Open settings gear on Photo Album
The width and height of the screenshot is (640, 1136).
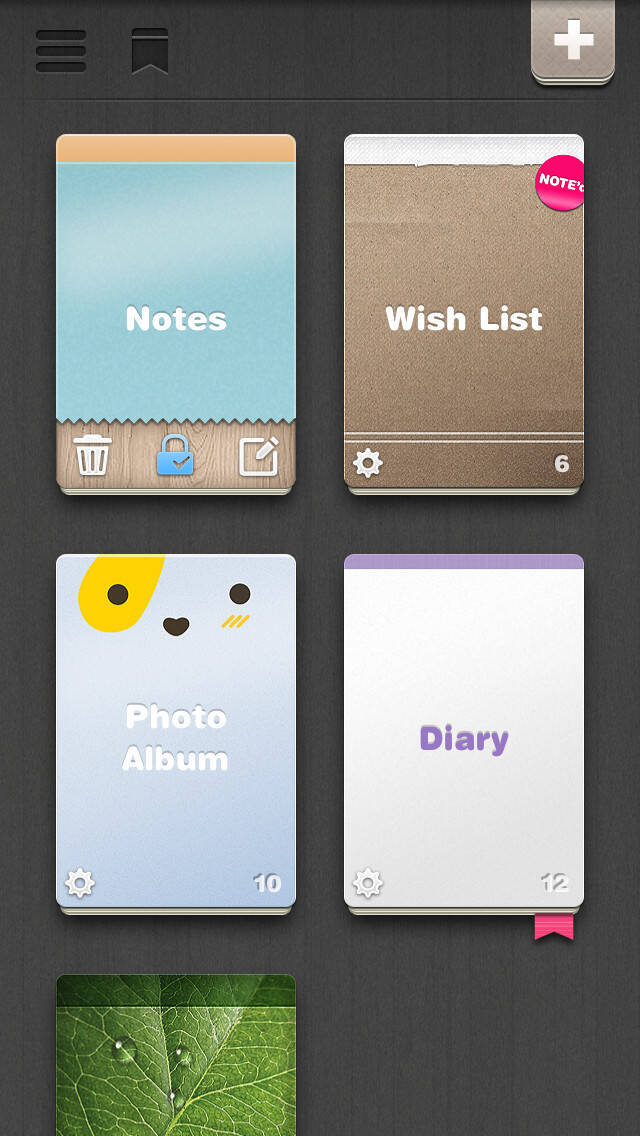click(x=80, y=883)
